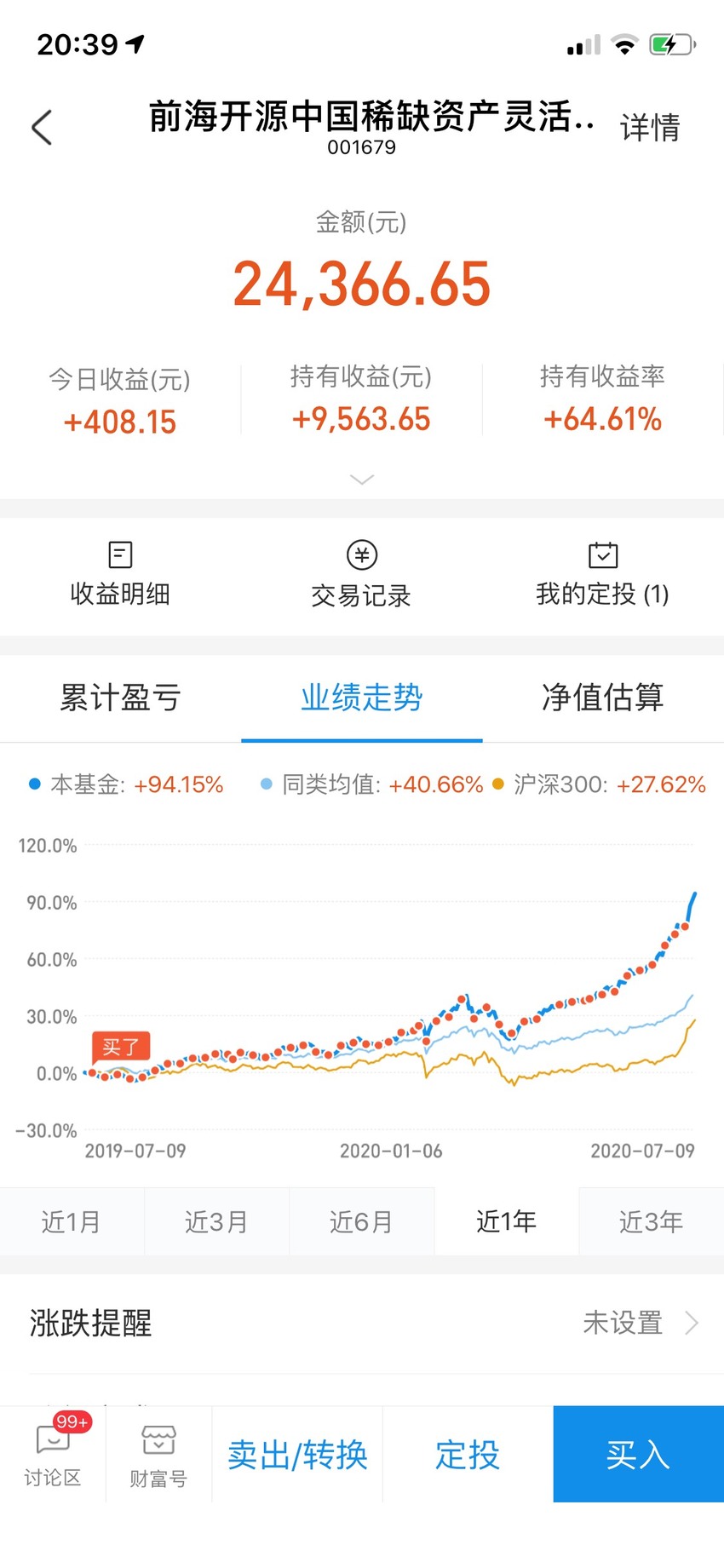This screenshot has width=724, height=1568.
Task: Show the 近1月 performance range
Action: (x=72, y=1221)
